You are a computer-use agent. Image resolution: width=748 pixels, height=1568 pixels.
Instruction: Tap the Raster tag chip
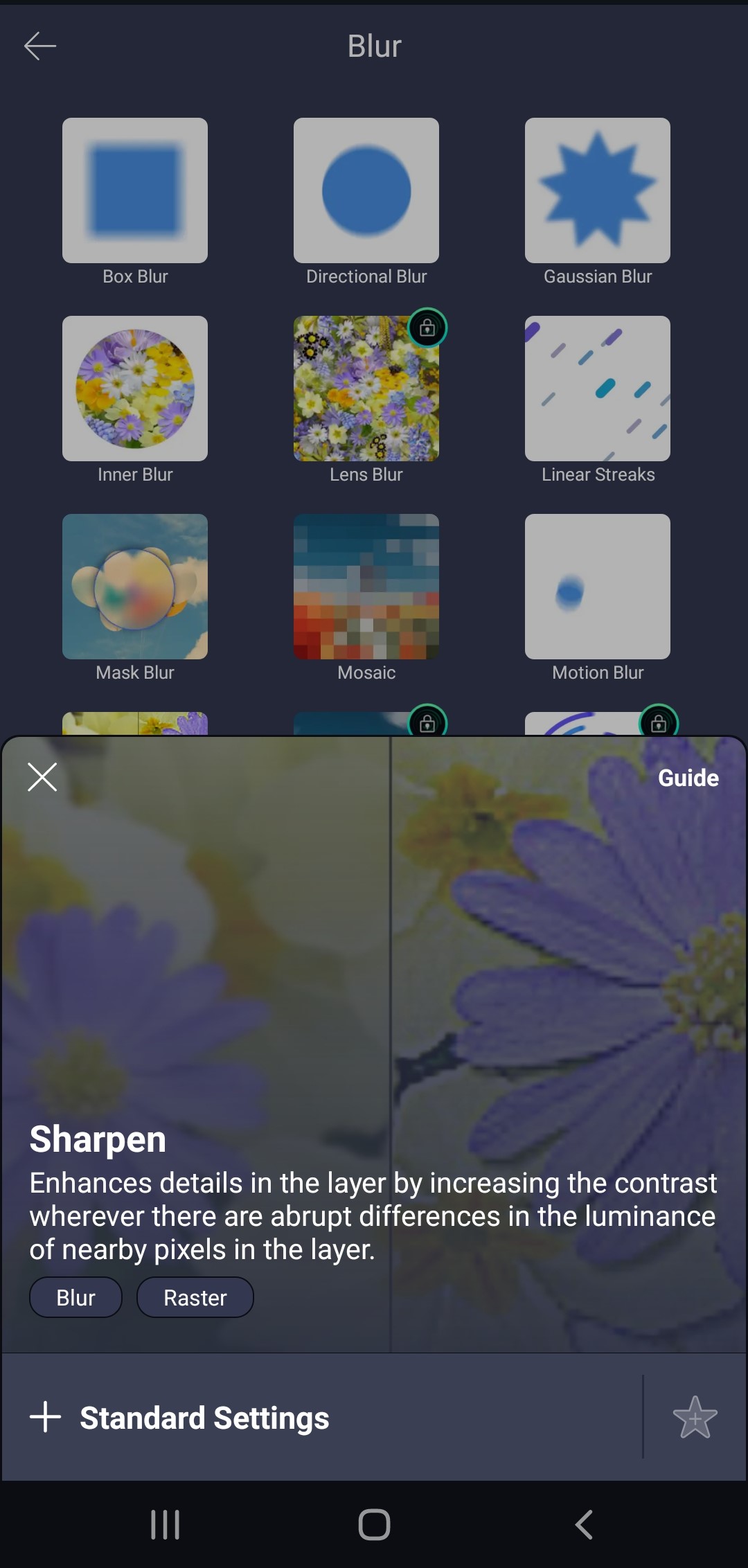tap(195, 1297)
